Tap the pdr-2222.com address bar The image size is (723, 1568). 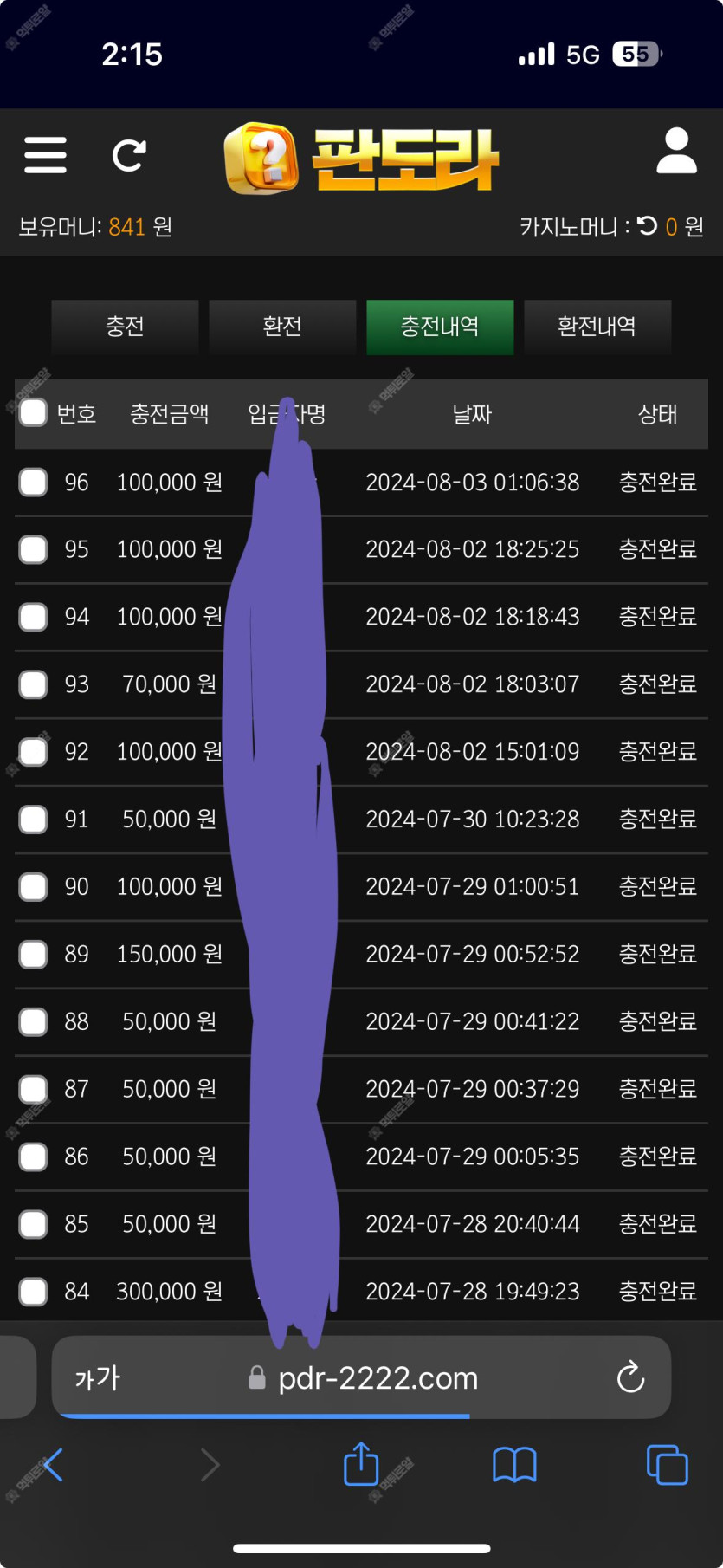(x=362, y=1377)
